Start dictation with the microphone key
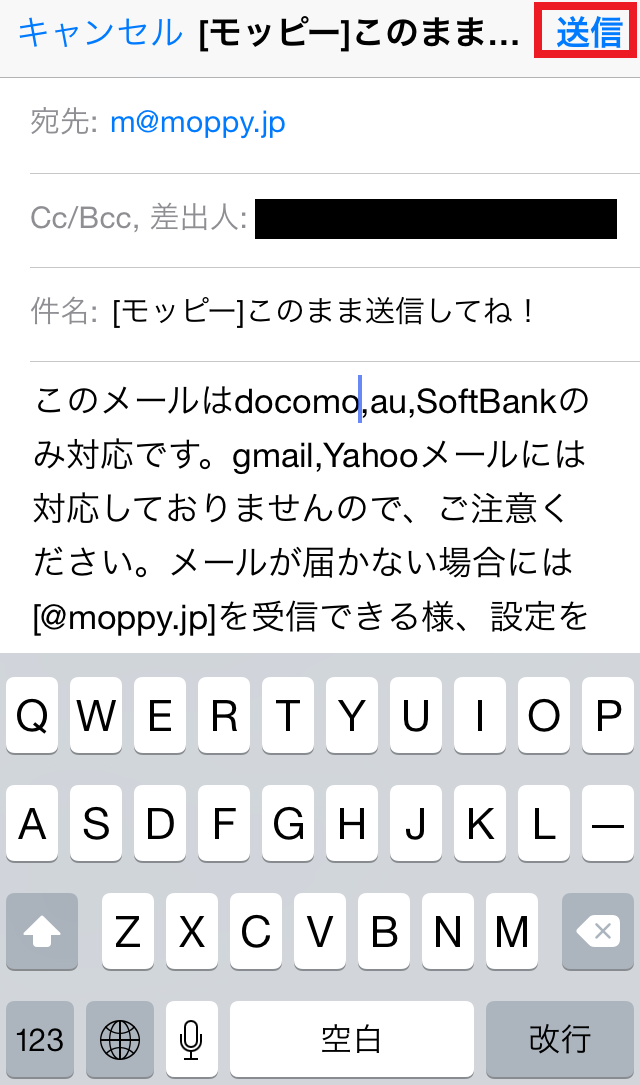Screen dimensions: 640x1085 point(191,1040)
